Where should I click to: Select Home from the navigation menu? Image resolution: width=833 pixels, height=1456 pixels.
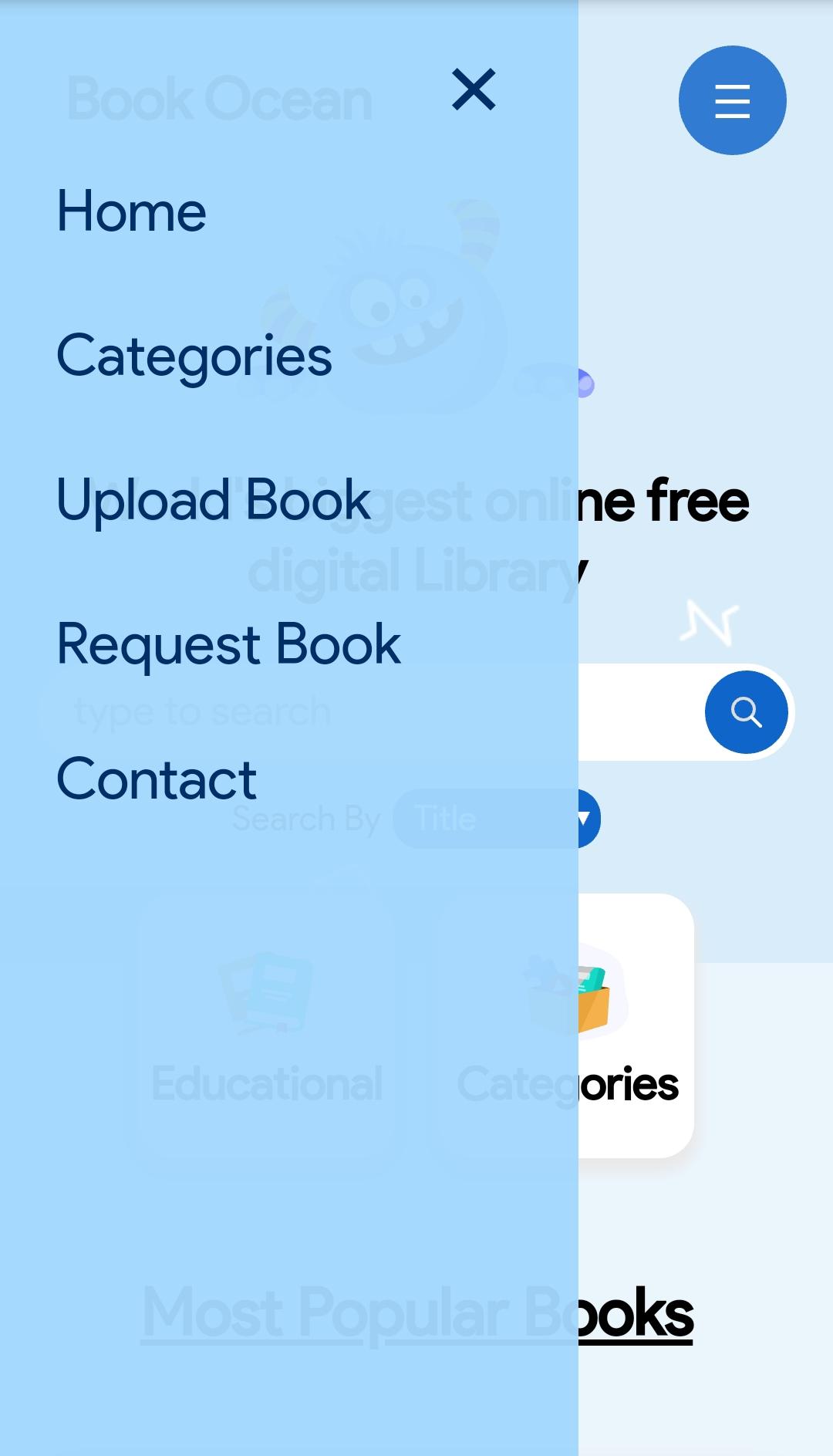[131, 211]
